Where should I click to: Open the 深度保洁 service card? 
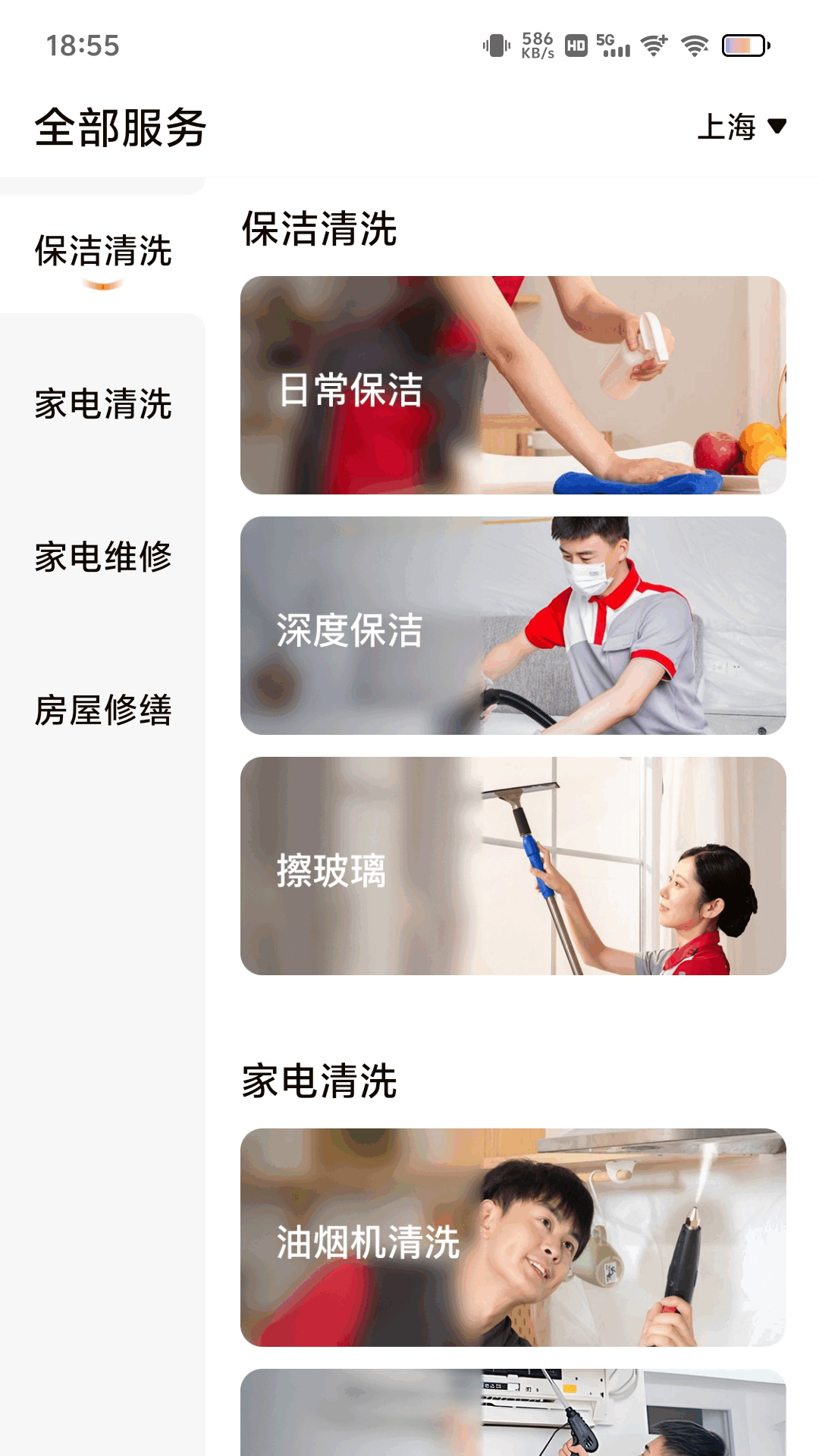(x=513, y=626)
